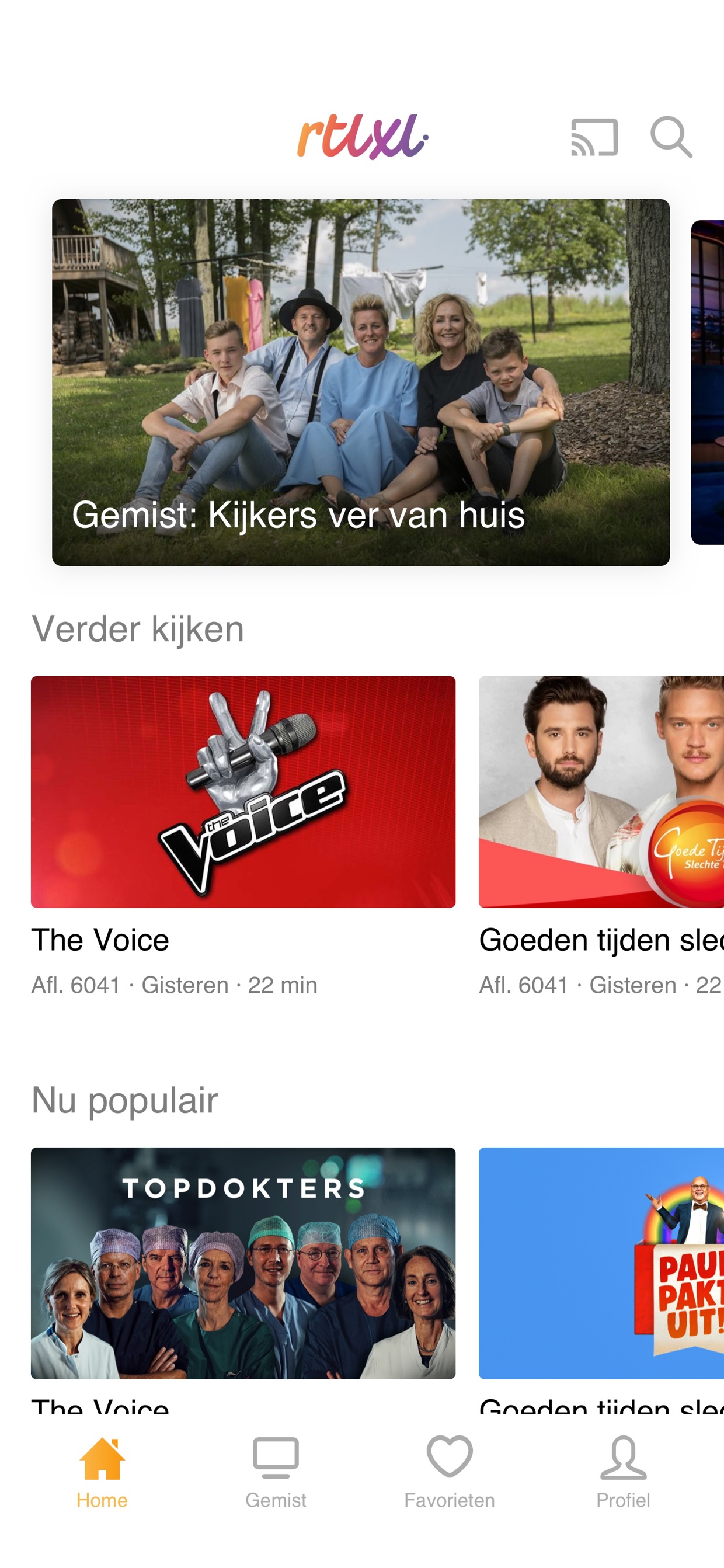The image size is (724, 1568).
Task: Open the search magnifier
Action: (670, 137)
